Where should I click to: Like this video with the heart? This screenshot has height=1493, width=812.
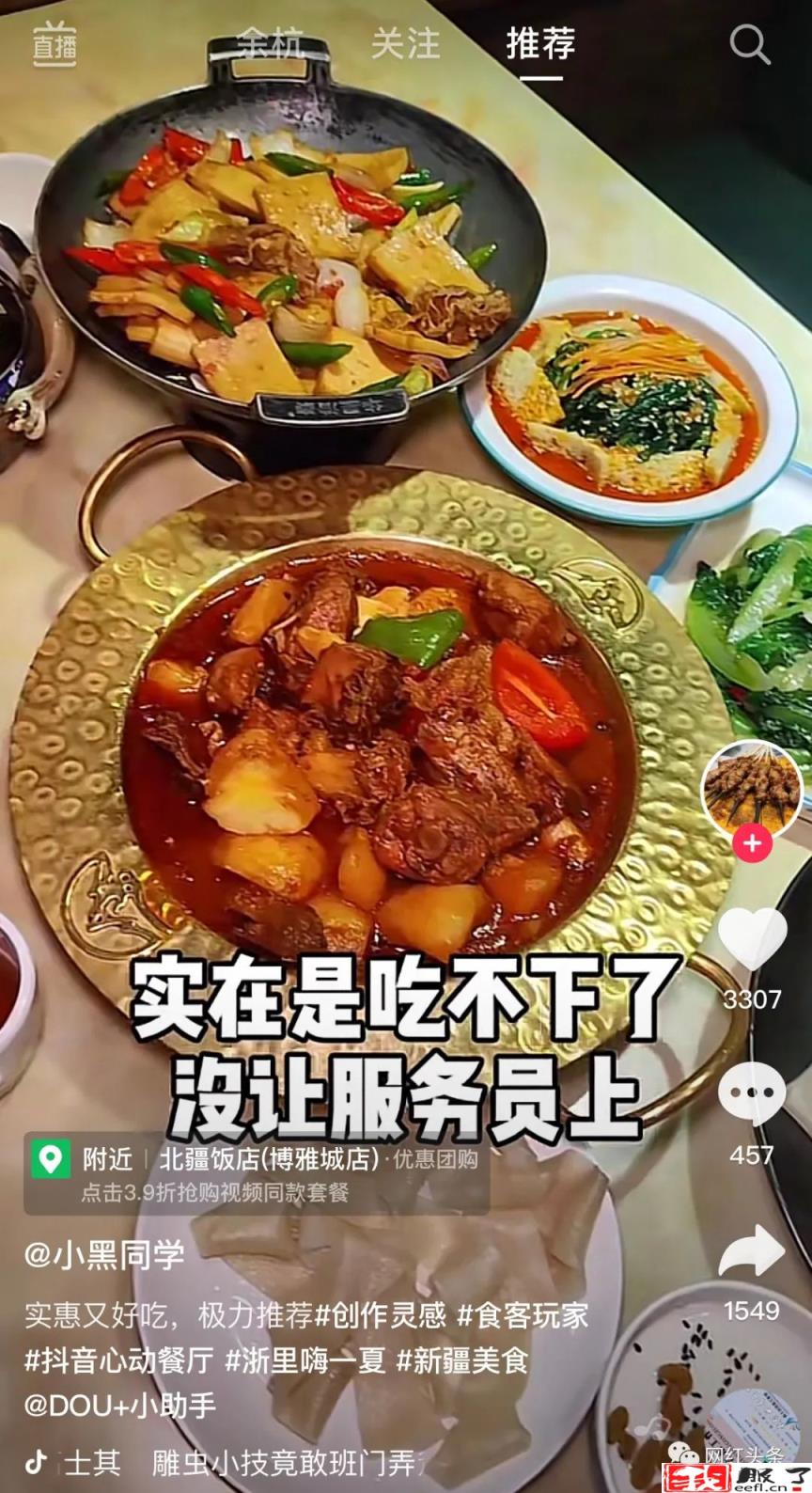tap(752, 940)
